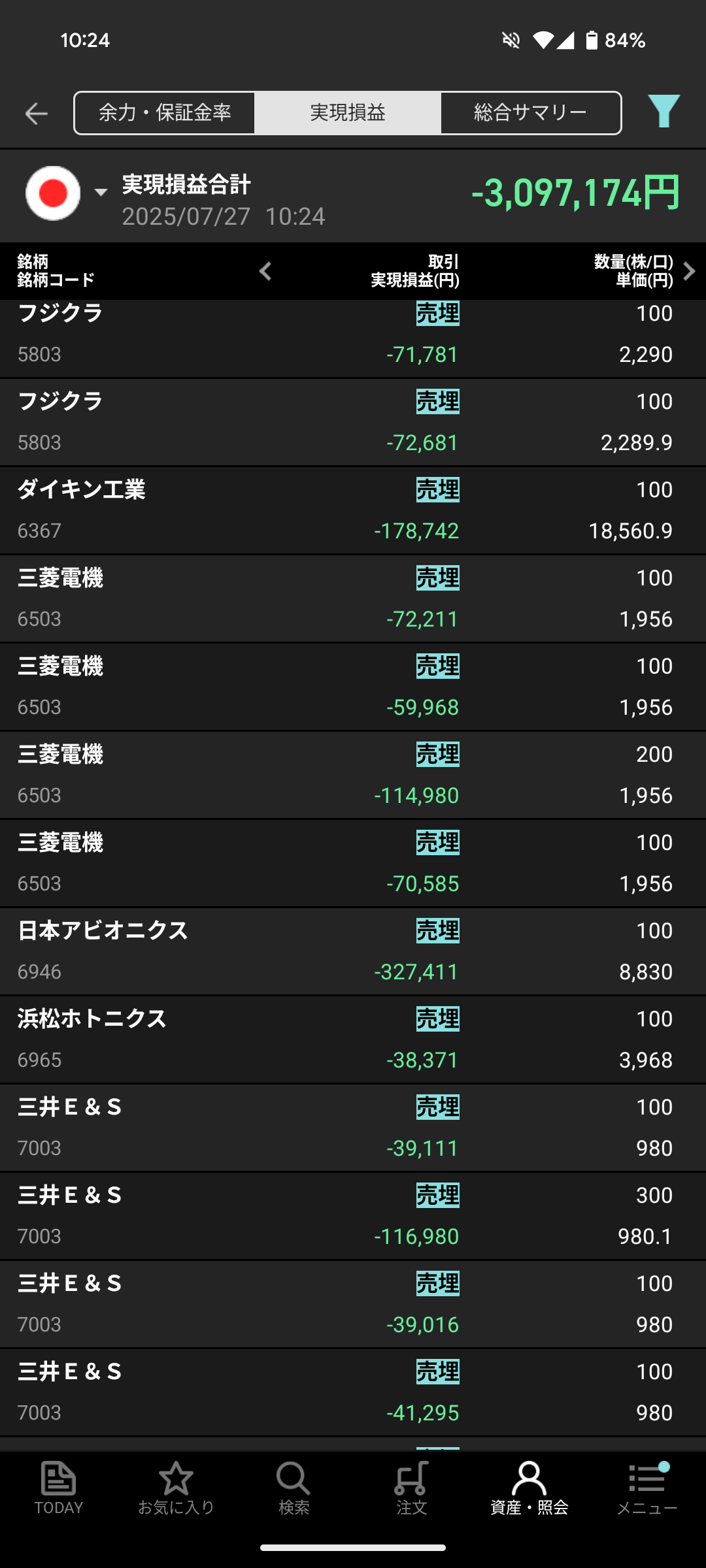Open フジクラ row with -71,781 loss

coord(353,338)
